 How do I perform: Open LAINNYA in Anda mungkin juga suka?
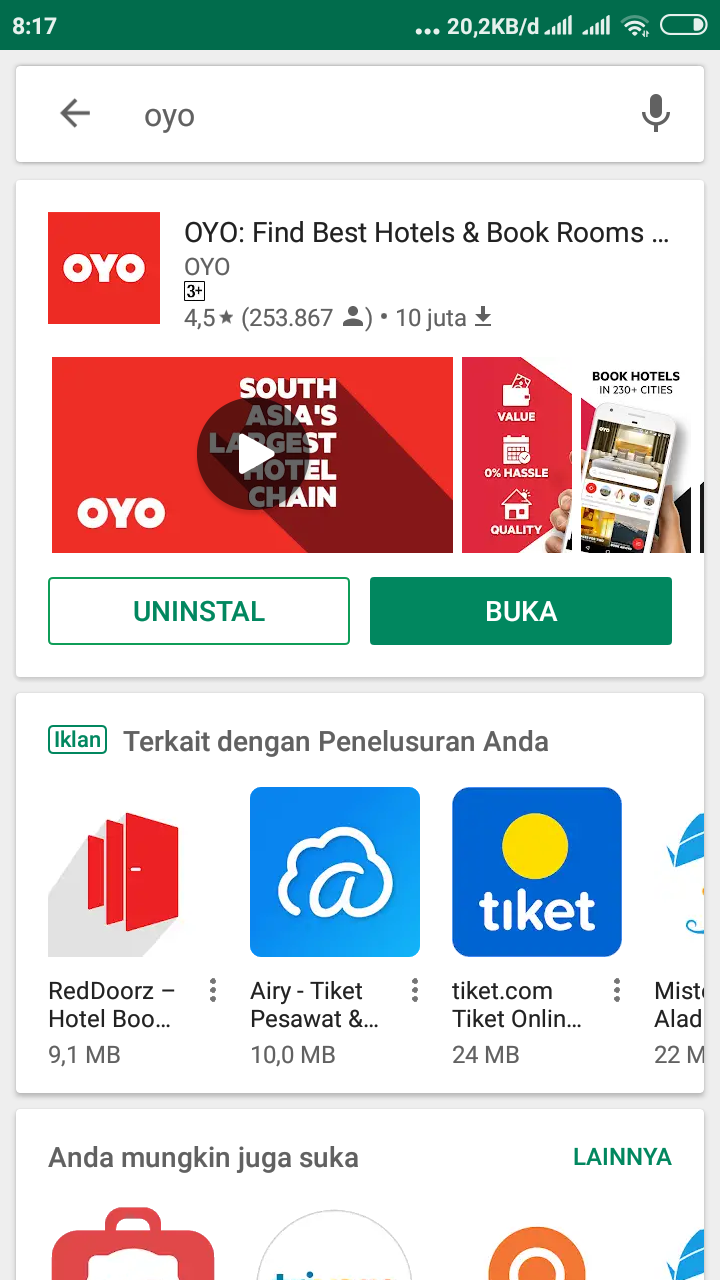click(x=622, y=1157)
